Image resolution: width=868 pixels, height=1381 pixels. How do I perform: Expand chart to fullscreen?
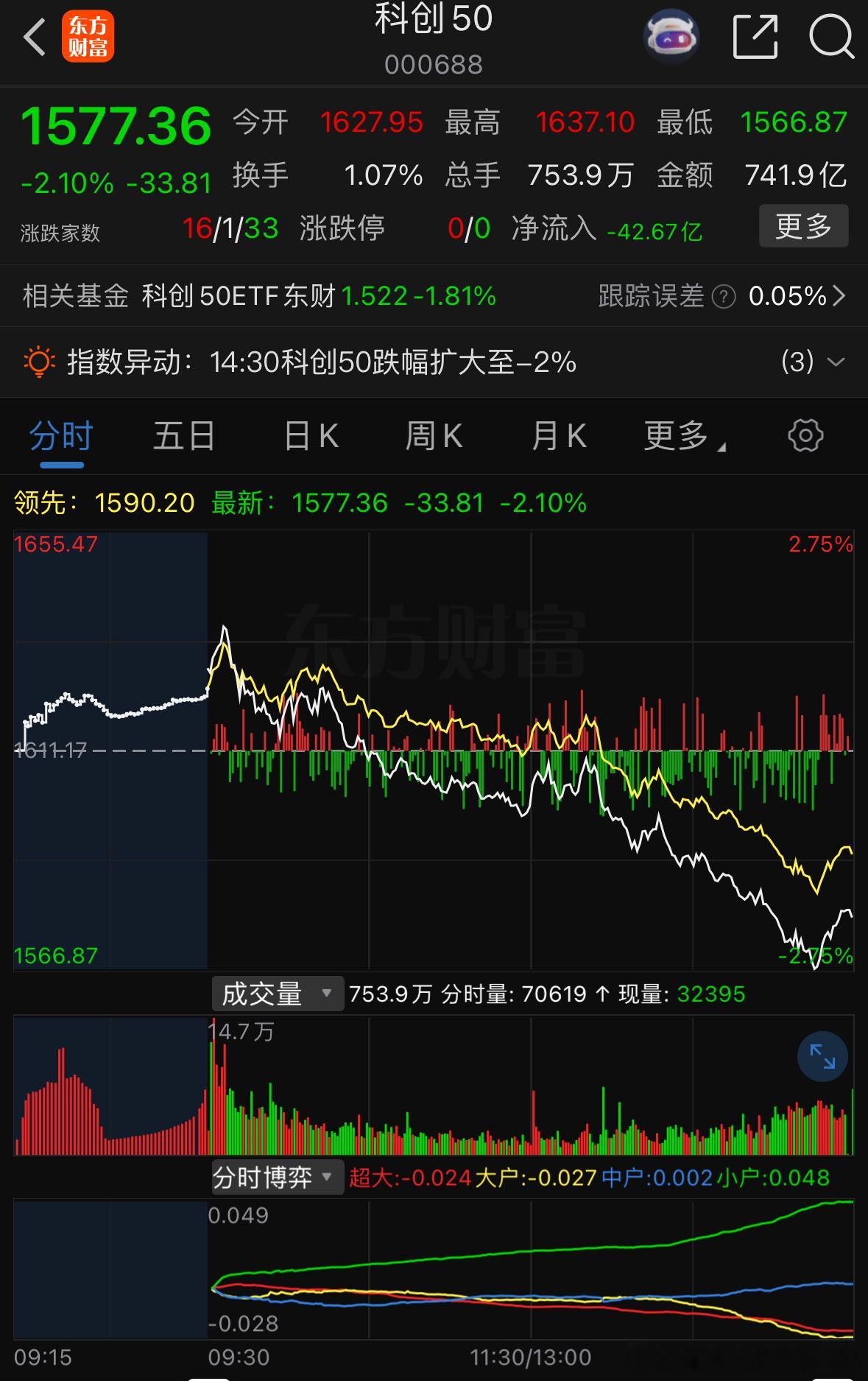[822, 1056]
